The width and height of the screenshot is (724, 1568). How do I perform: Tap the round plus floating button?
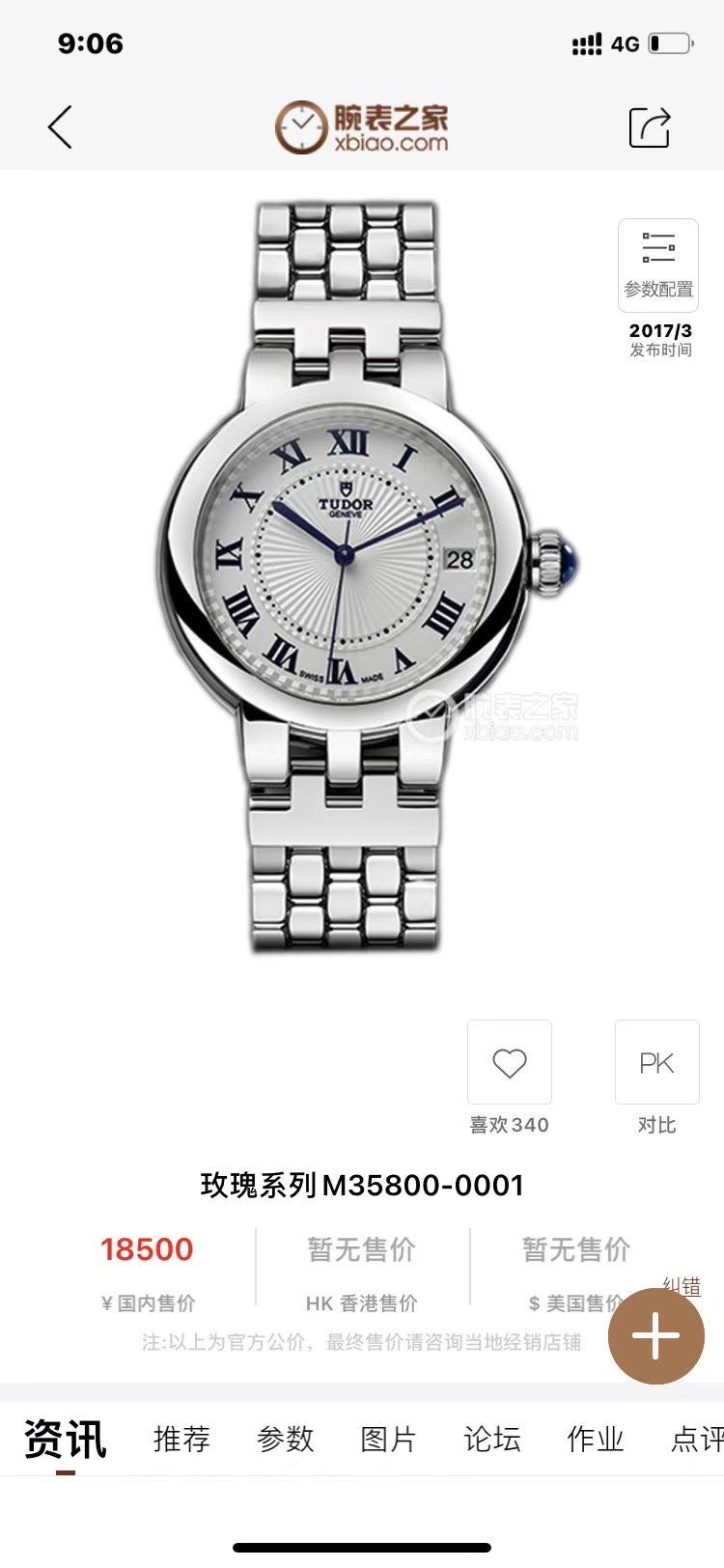click(656, 1337)
